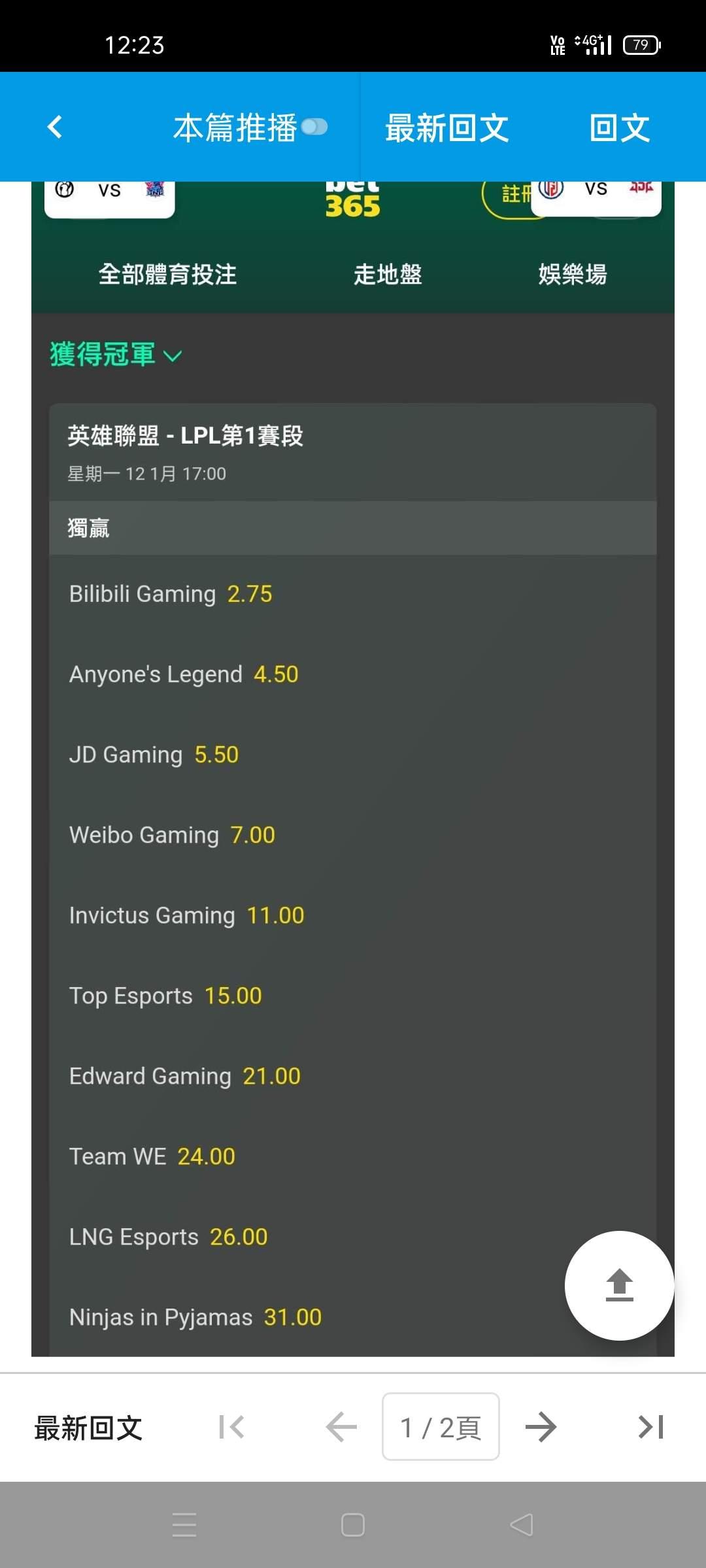Viewport: 706px width, 1568px height.
Task: Go to the next page
Action: click(x=541, y=1427)
